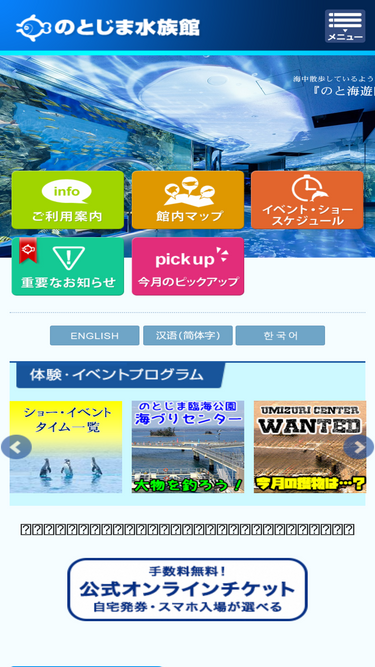Select the Korean language button
Image resolution: width=375 pixels, height=667 pixels.
click(x=280, y=336)
